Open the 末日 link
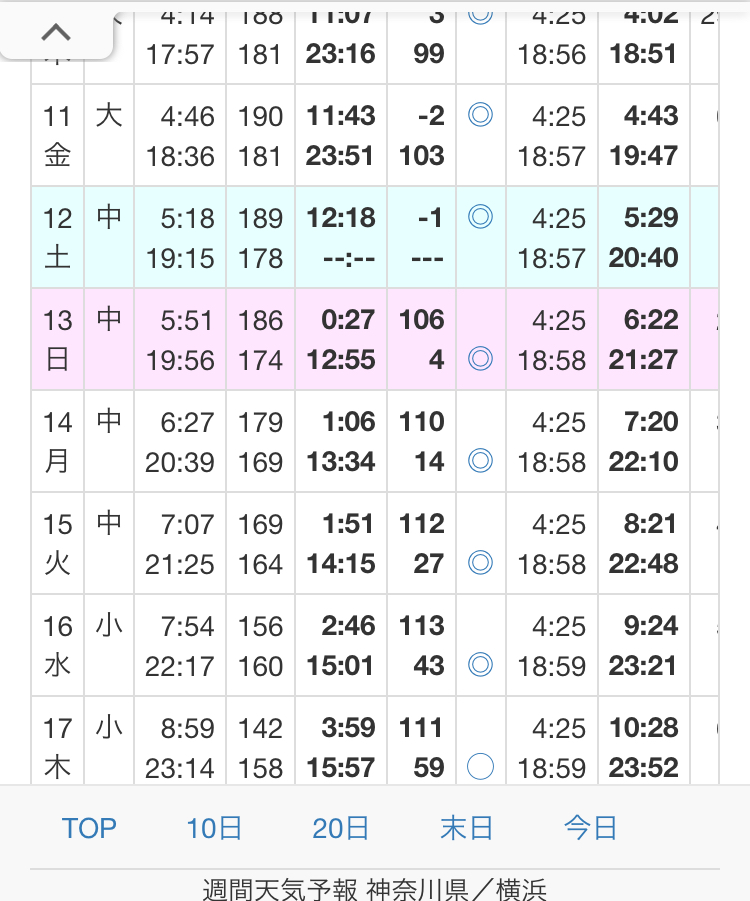 (467, 828)
